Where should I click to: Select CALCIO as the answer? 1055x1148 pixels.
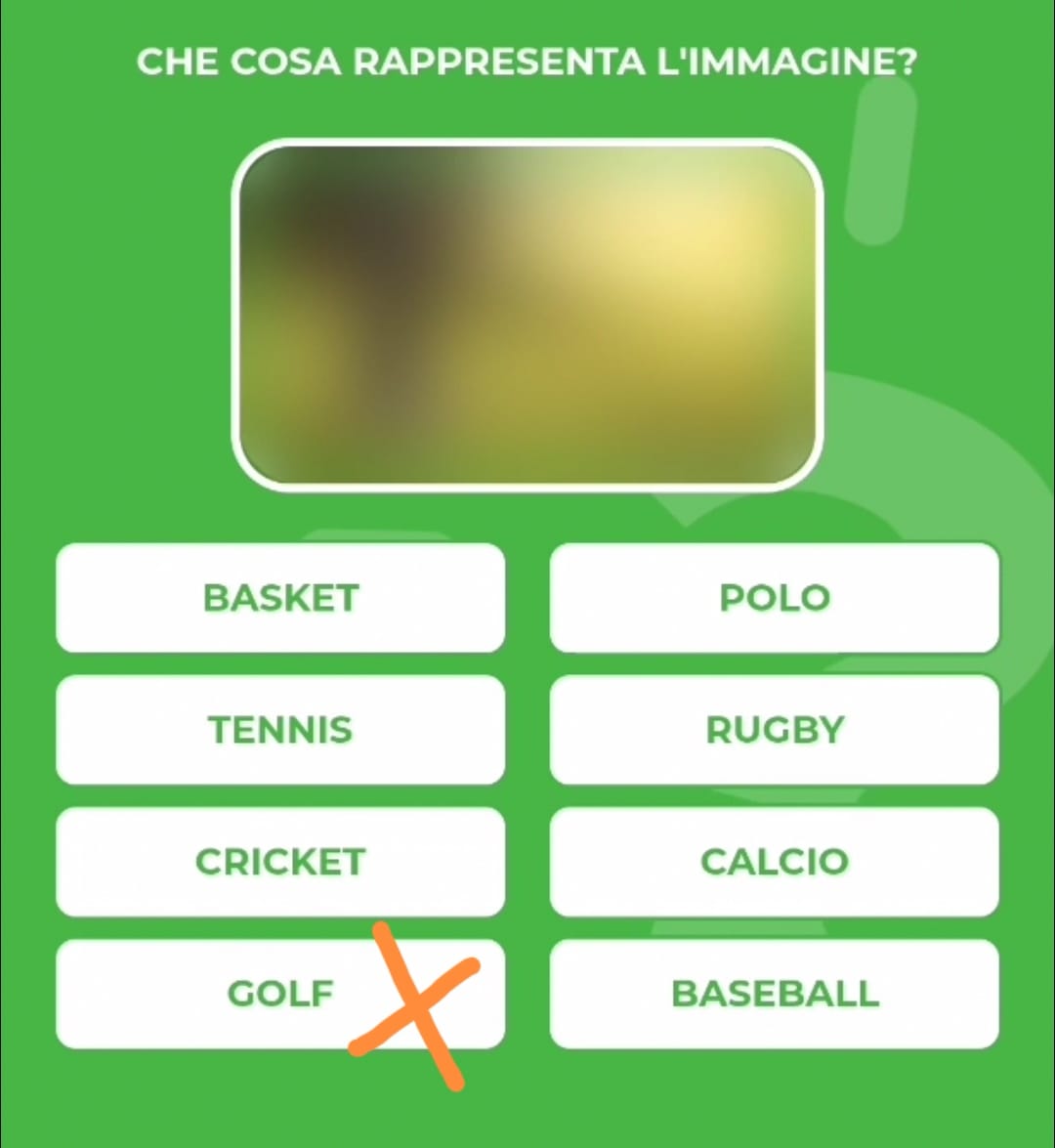tap(775, 861)
